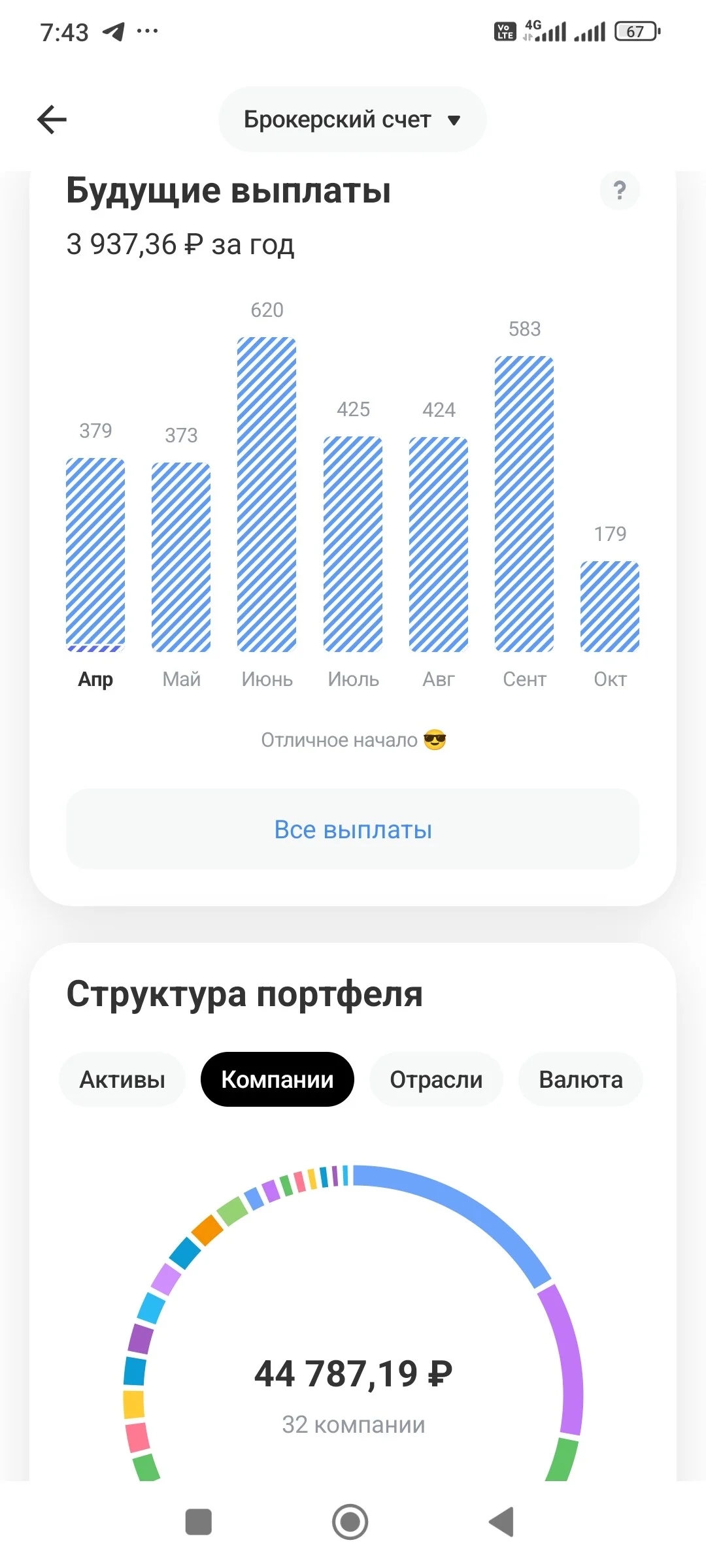This screenshot has width=706, height=1568.
Task: Select the Компании tab
Action: [277, 1079]
